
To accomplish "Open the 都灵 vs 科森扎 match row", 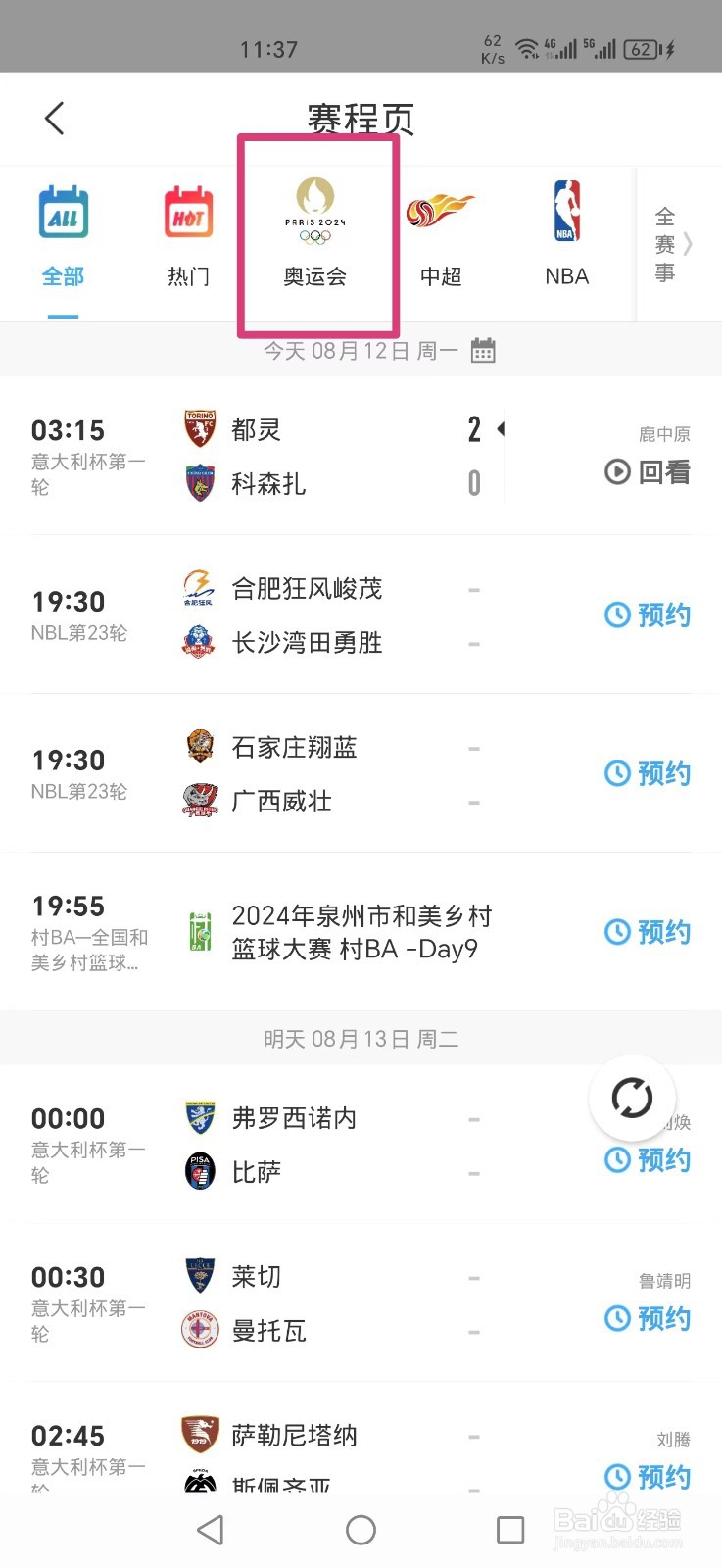I will pyautogui.click(x=361, y=456).
